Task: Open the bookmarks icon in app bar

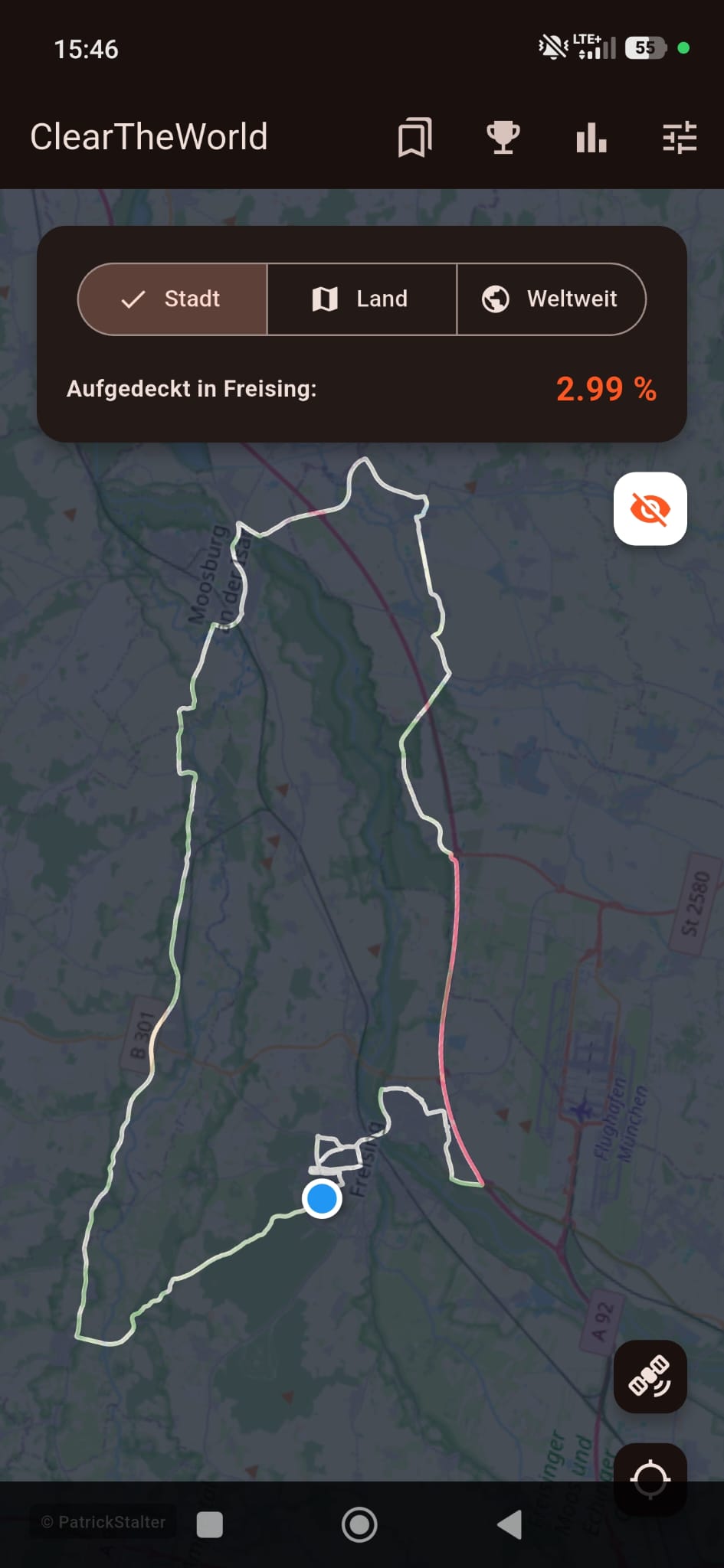Action: click(414, 138)
